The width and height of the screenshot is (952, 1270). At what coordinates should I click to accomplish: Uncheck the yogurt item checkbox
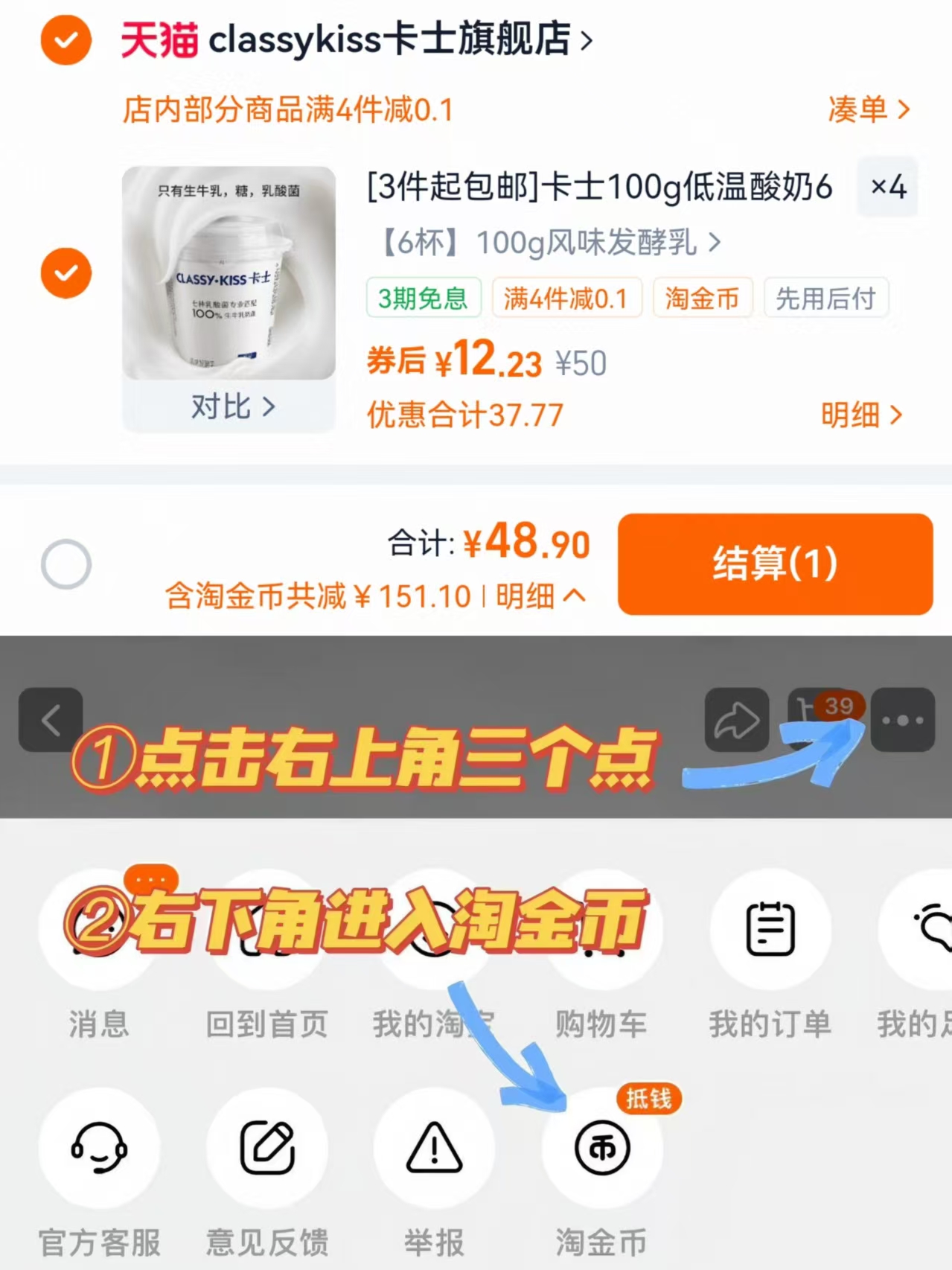coord(66,273)
